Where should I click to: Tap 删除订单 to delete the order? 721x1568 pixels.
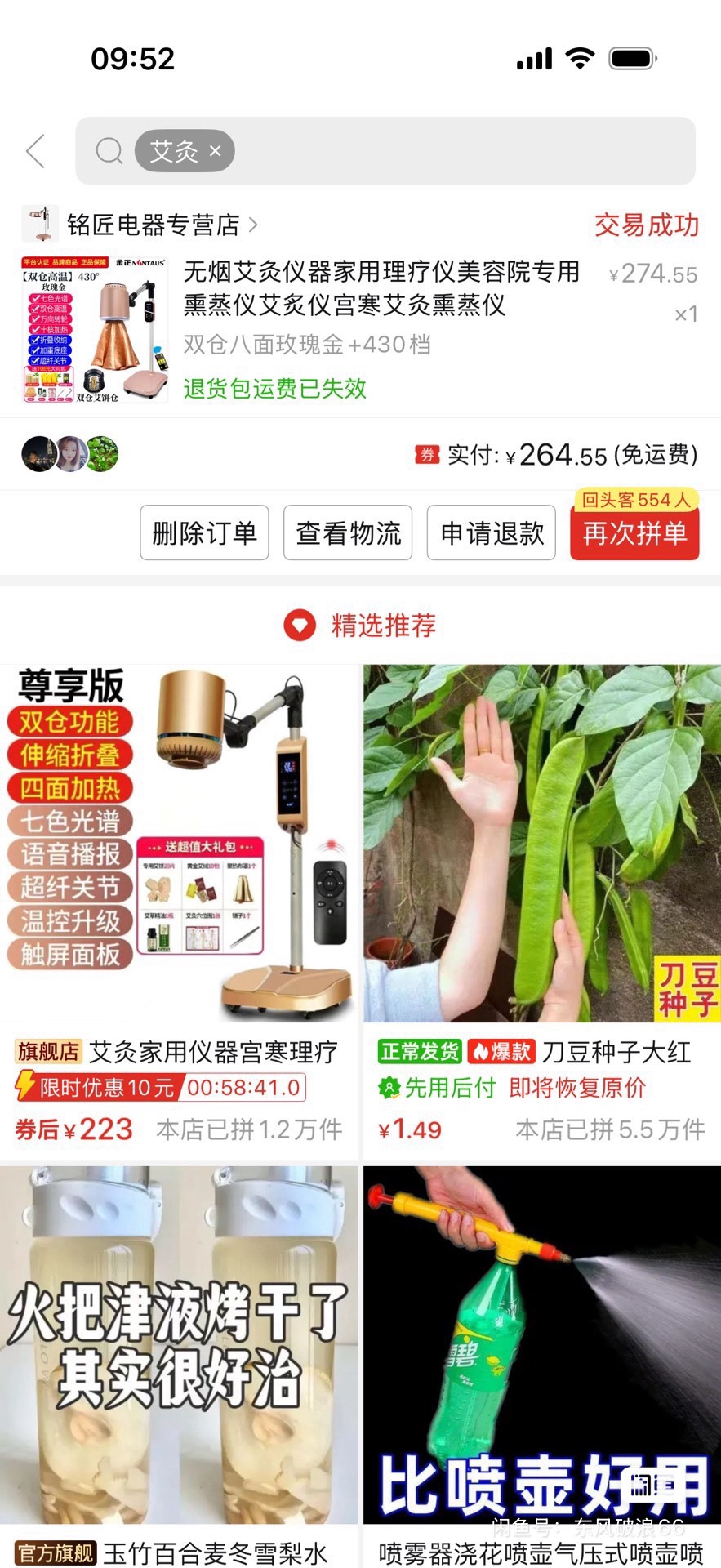204,533
